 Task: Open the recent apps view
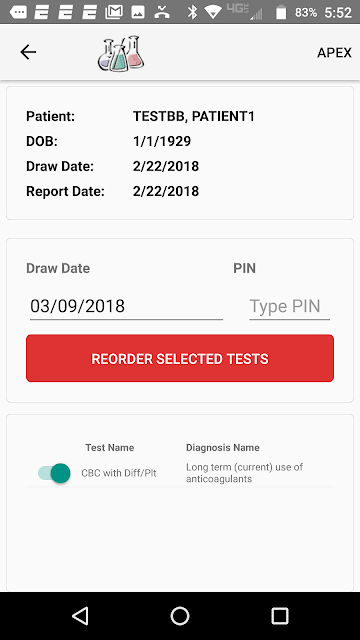click(280, 616)
